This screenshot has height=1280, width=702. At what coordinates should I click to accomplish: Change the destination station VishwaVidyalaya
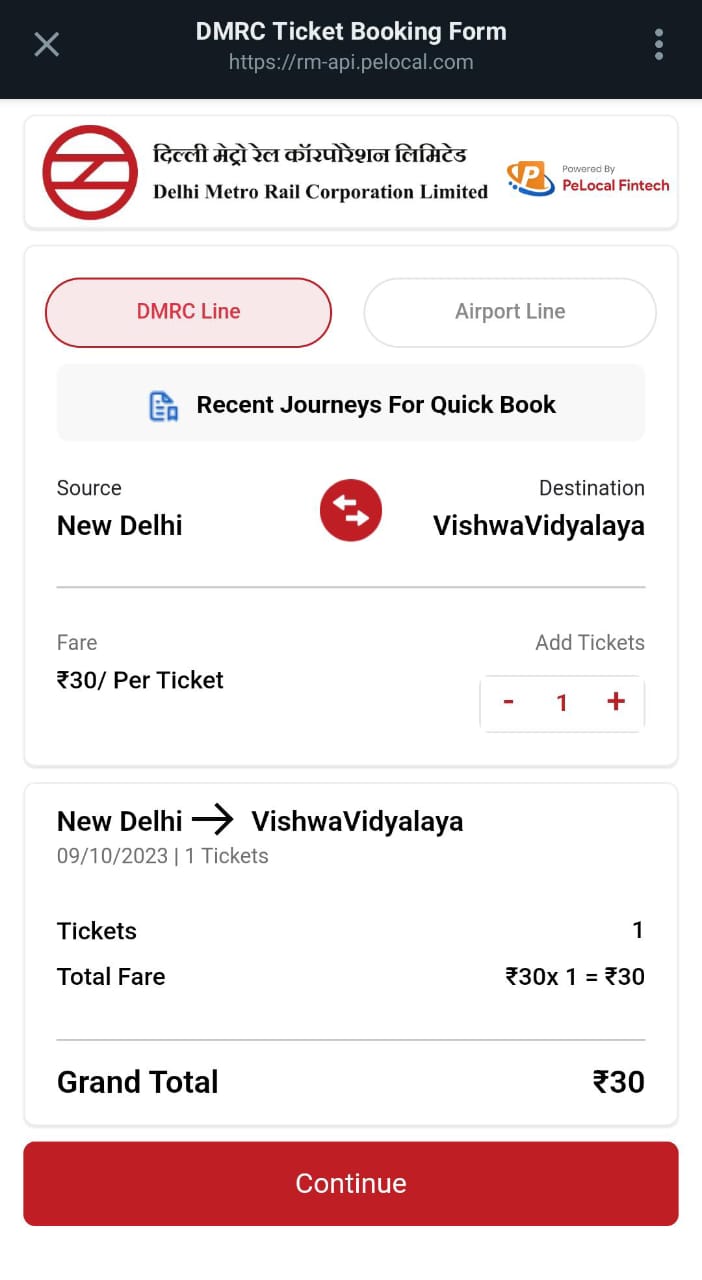(x=538, y=525)
